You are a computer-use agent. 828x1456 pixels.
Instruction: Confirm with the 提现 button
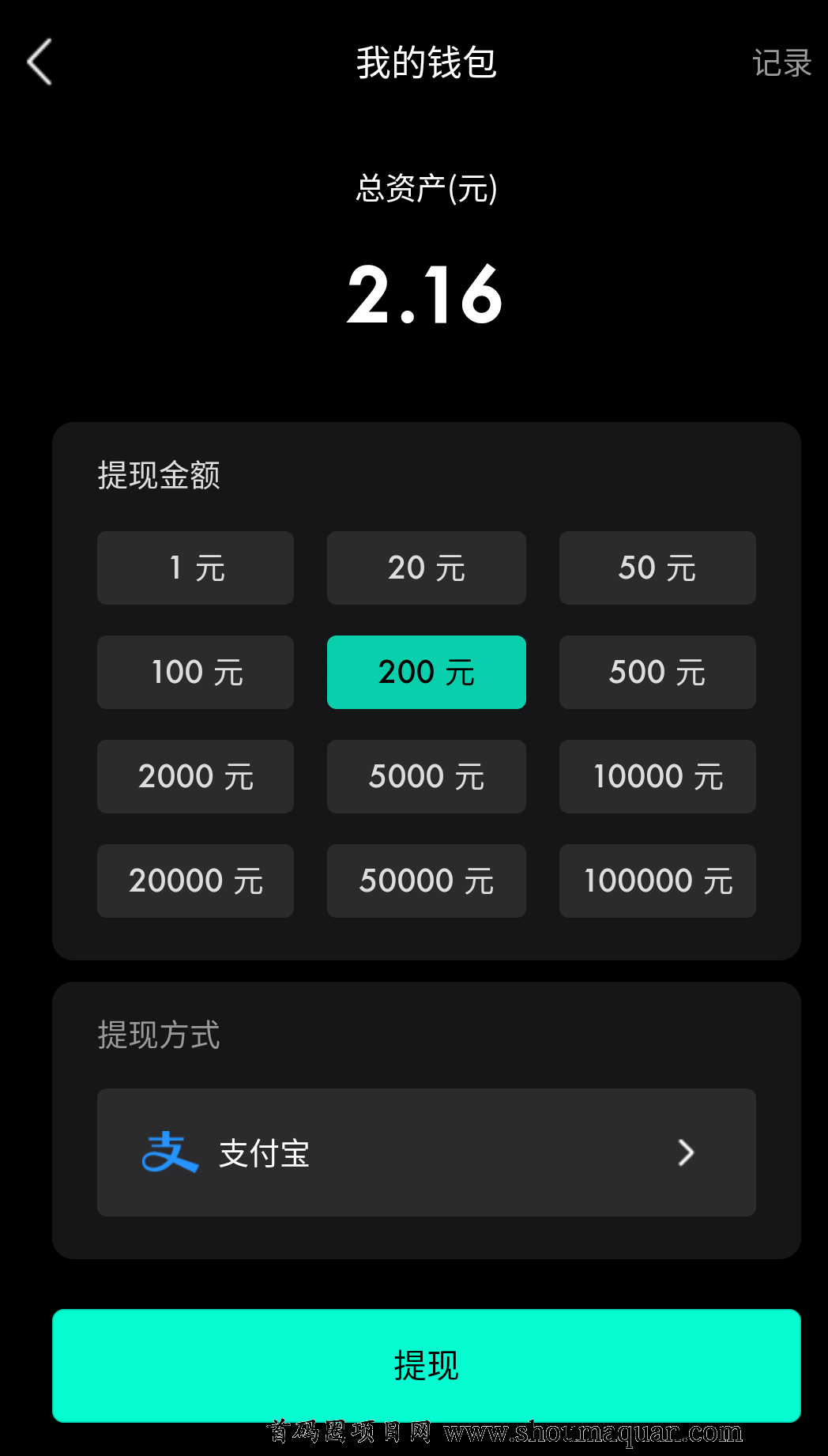426,1365
